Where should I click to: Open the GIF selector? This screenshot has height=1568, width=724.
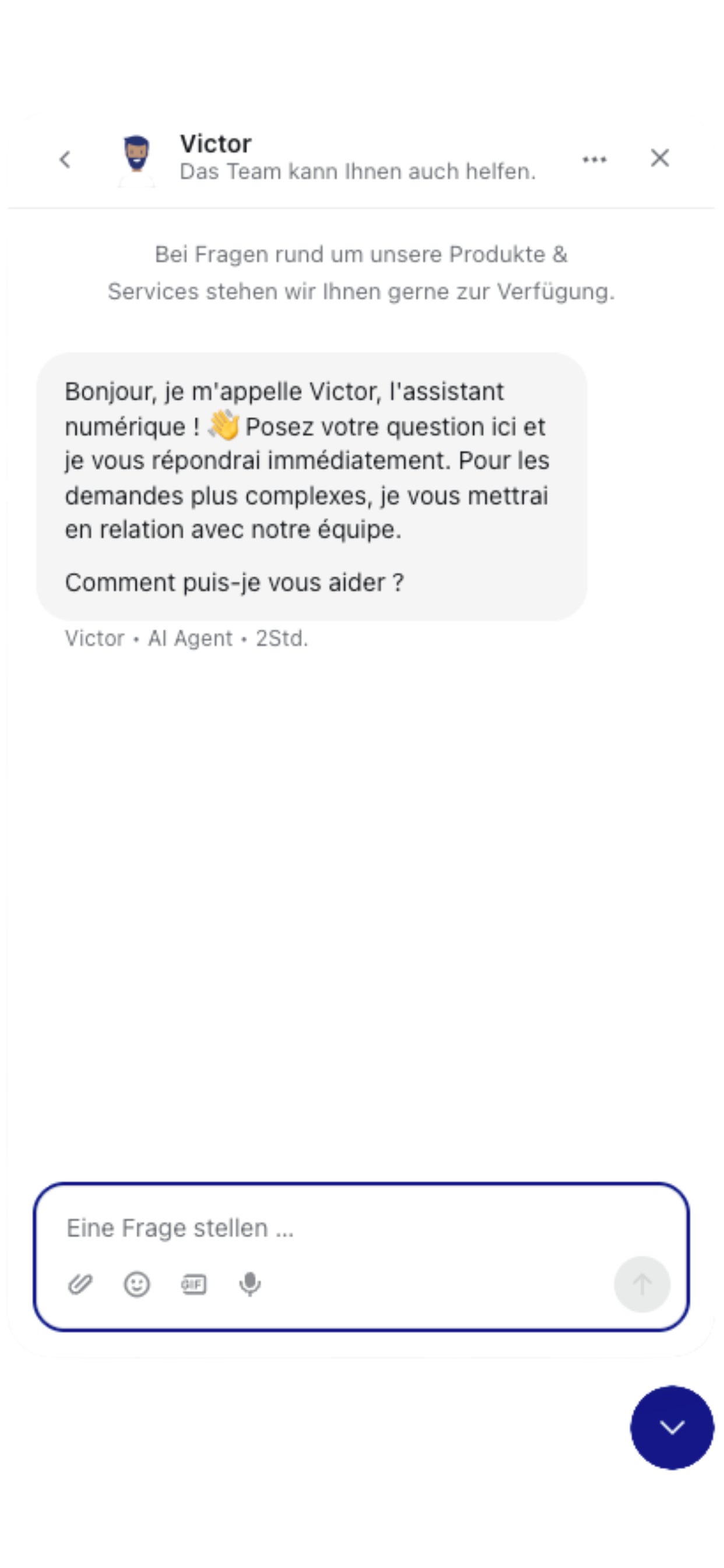194,1284
